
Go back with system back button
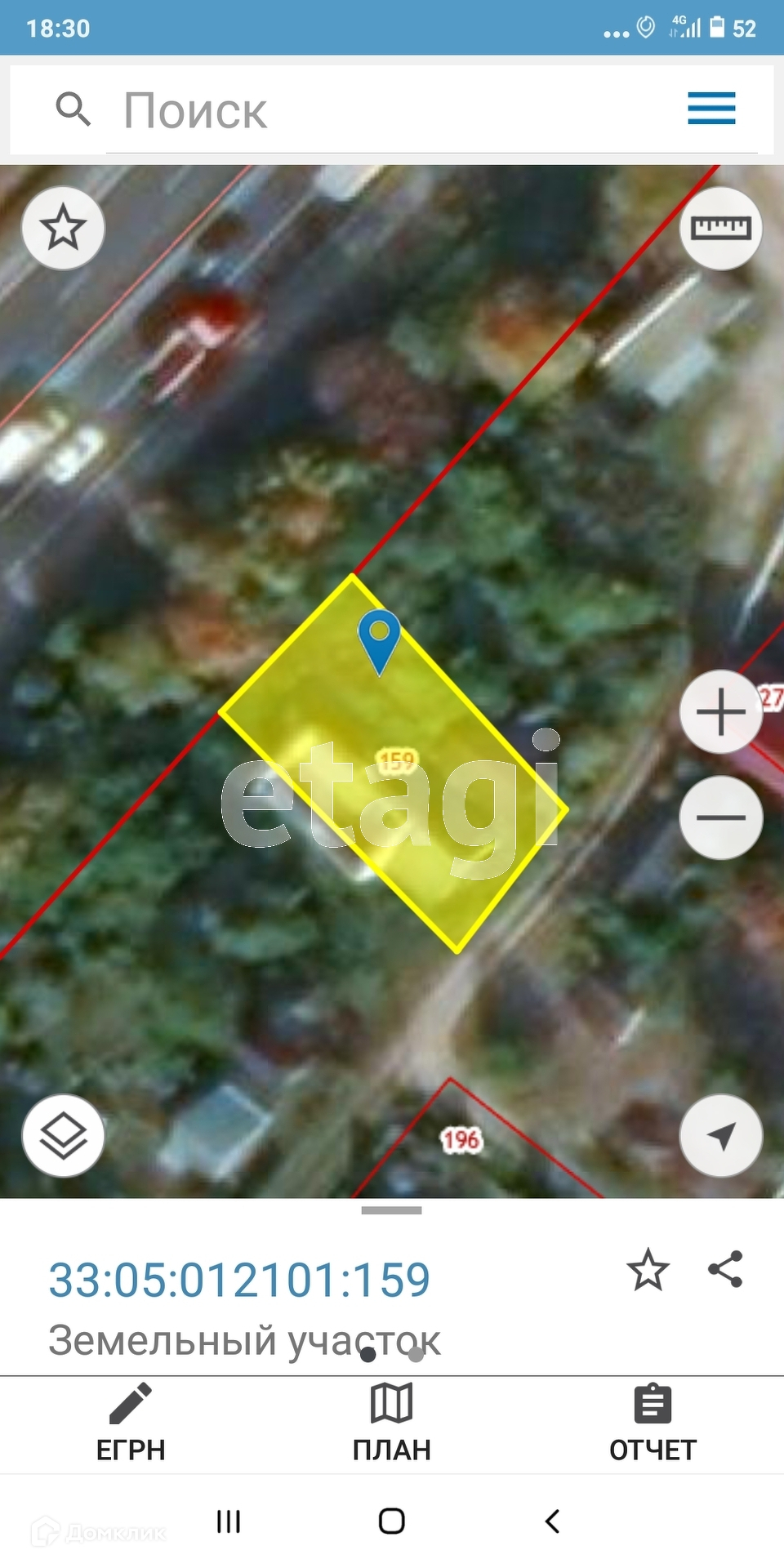(x=553, y=1521)
